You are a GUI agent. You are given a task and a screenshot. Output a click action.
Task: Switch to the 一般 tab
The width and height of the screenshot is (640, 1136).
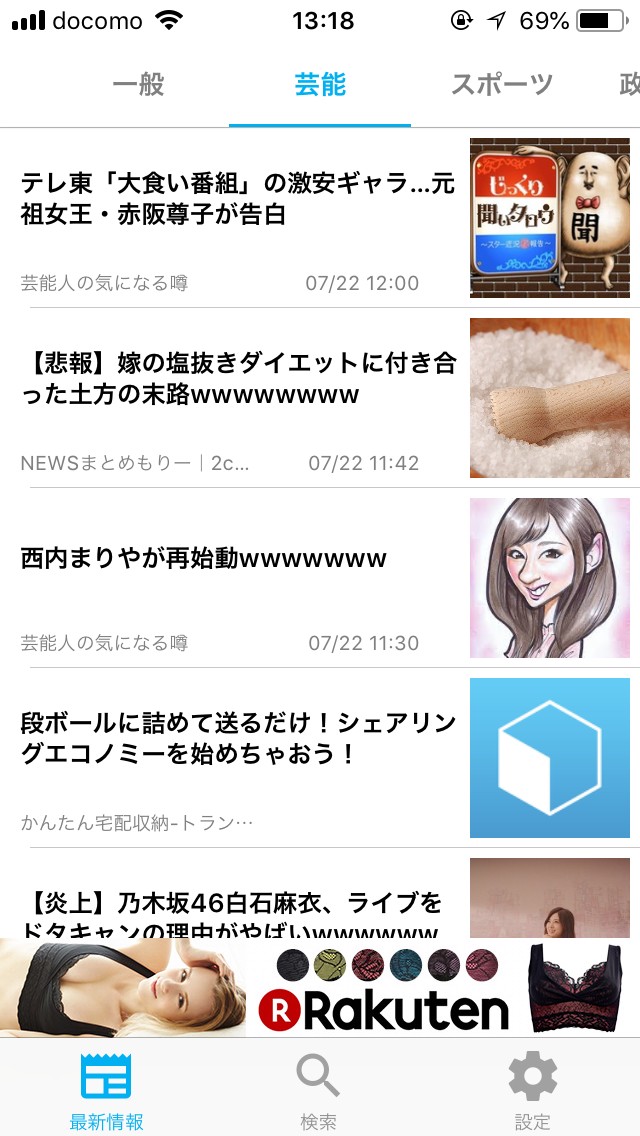[x=138, y=85]
